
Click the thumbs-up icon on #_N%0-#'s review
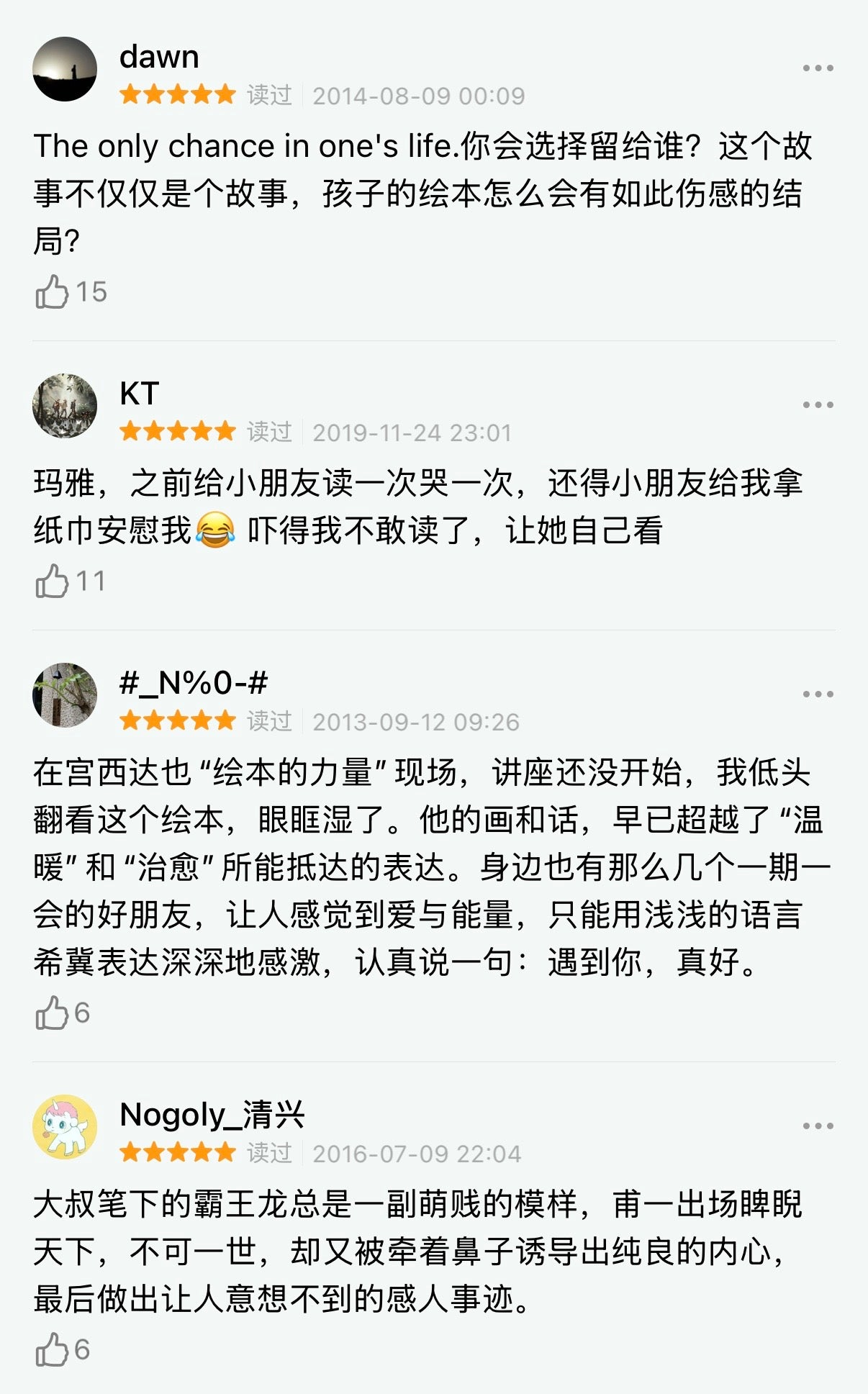52,1015
